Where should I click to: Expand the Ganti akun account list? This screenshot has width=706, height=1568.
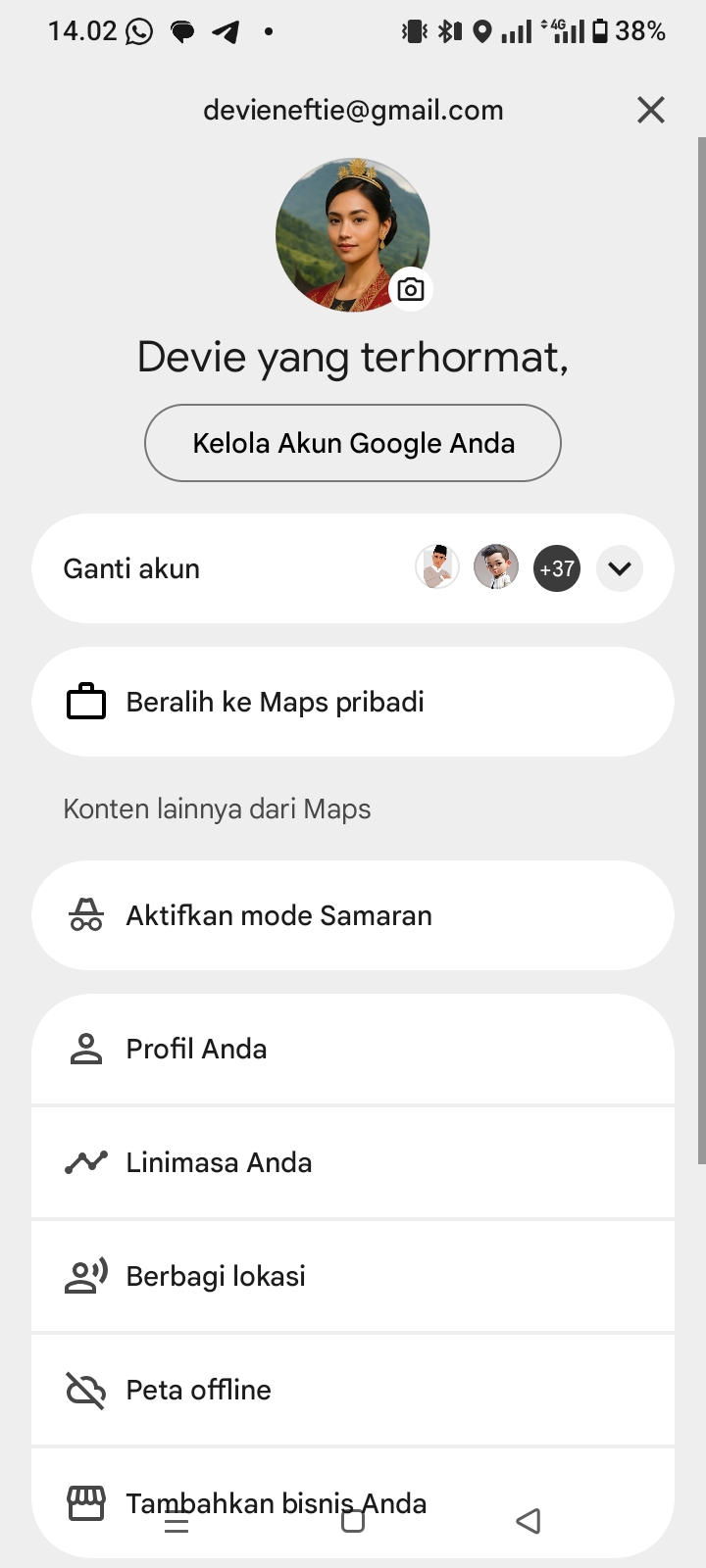pos(619,568)
